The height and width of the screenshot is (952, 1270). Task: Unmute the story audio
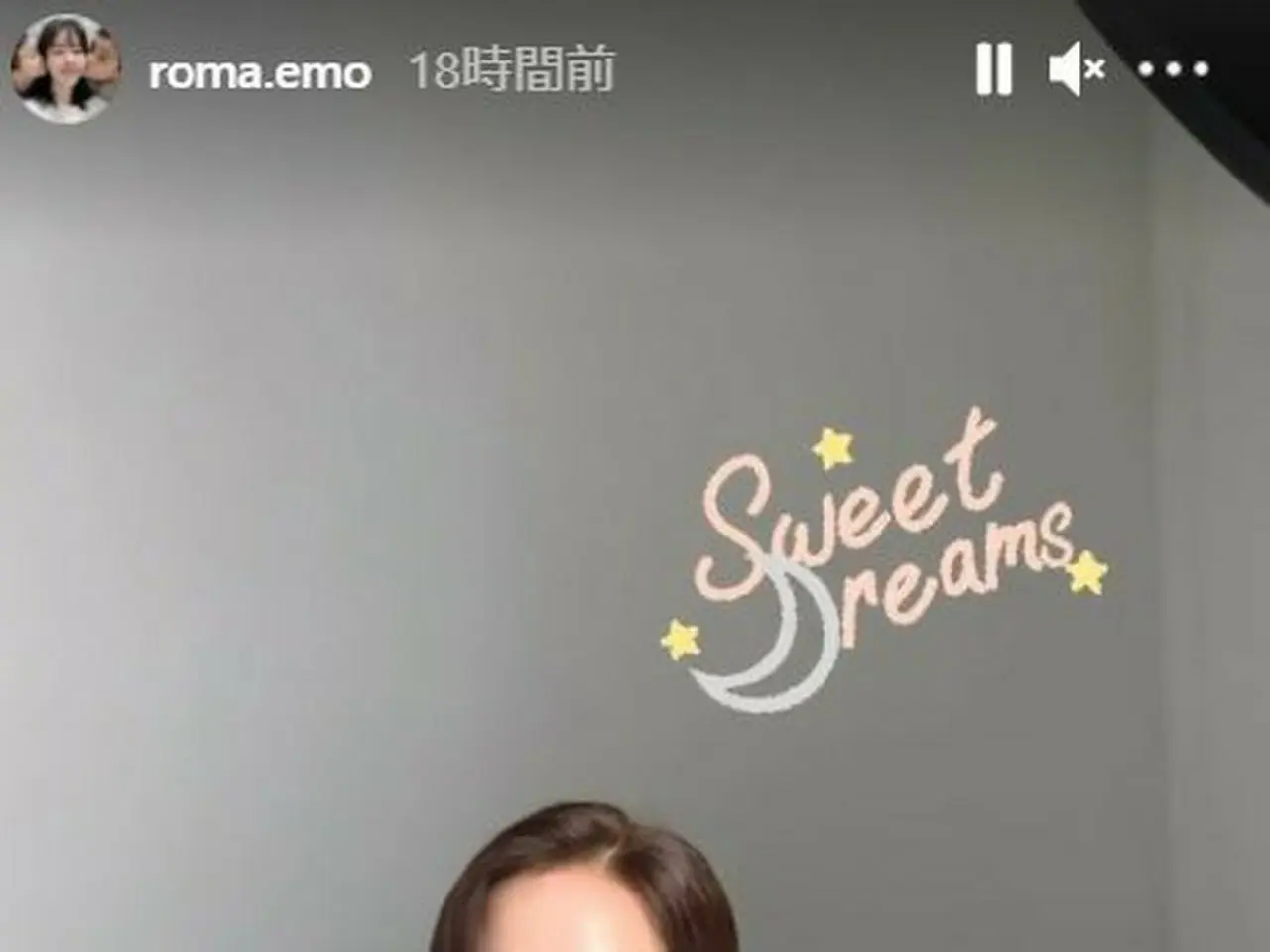pos(1076,69)
